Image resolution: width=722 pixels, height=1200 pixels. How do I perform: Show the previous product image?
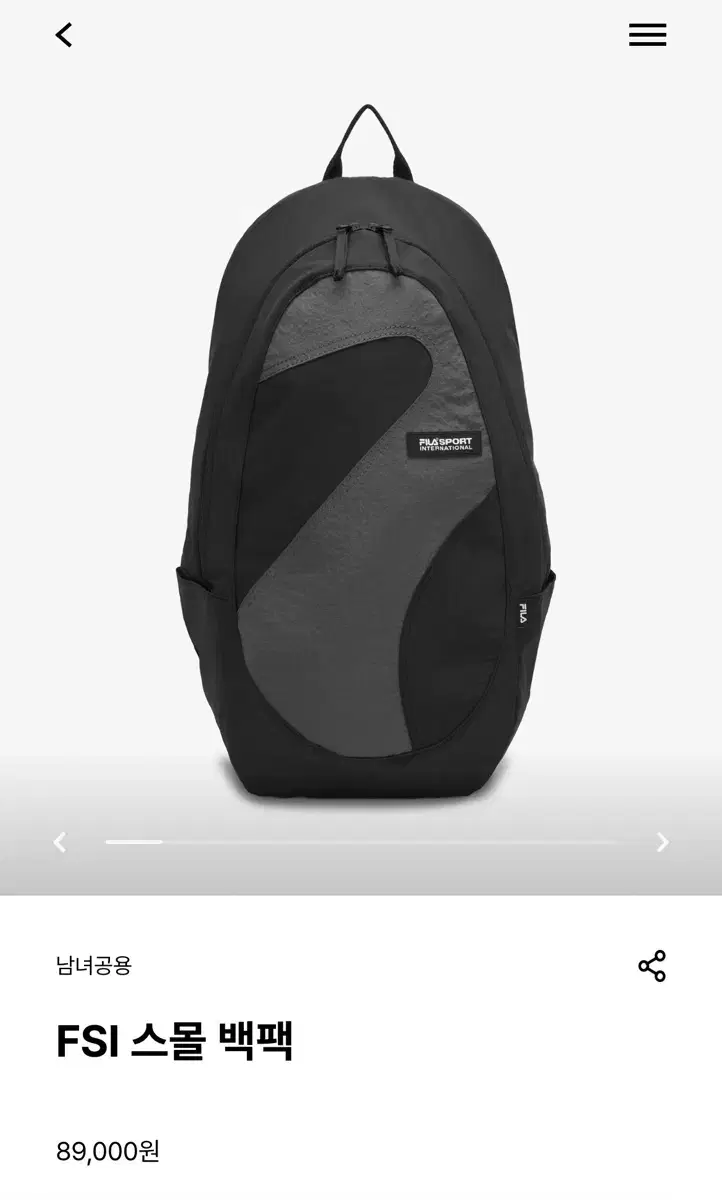[60, 842]
